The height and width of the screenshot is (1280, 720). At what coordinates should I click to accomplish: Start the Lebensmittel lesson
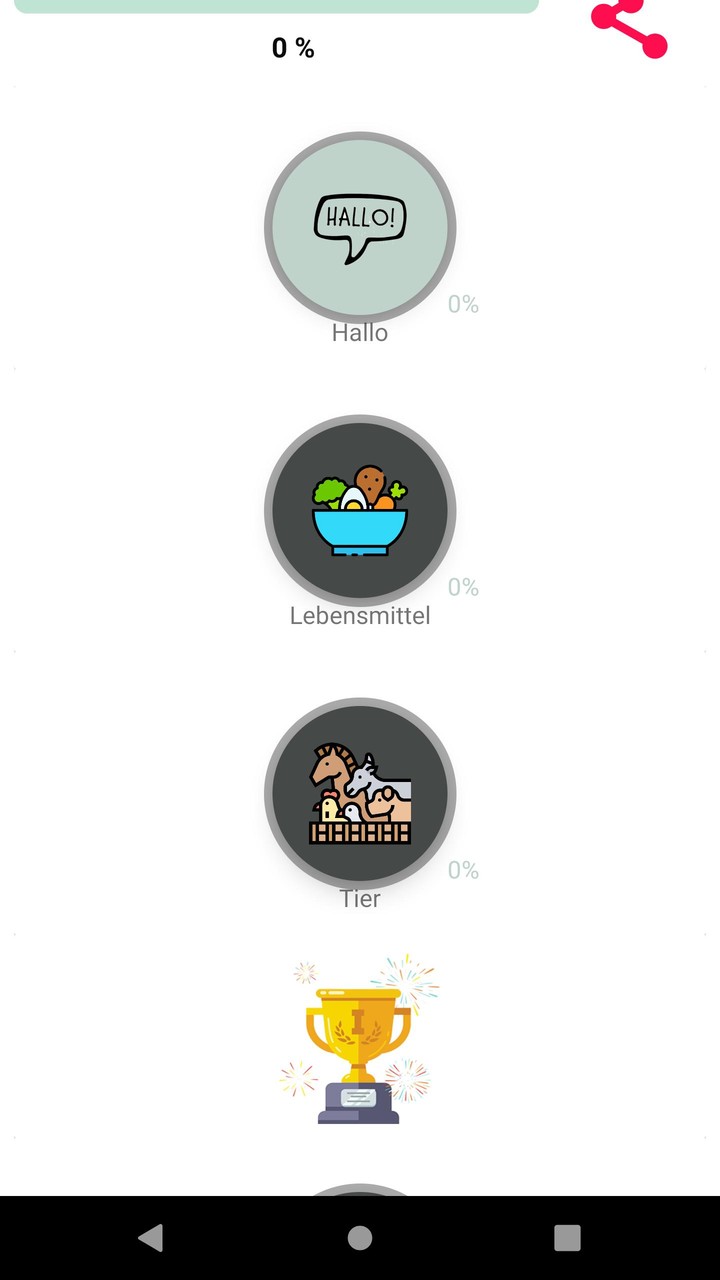point(360,511)
